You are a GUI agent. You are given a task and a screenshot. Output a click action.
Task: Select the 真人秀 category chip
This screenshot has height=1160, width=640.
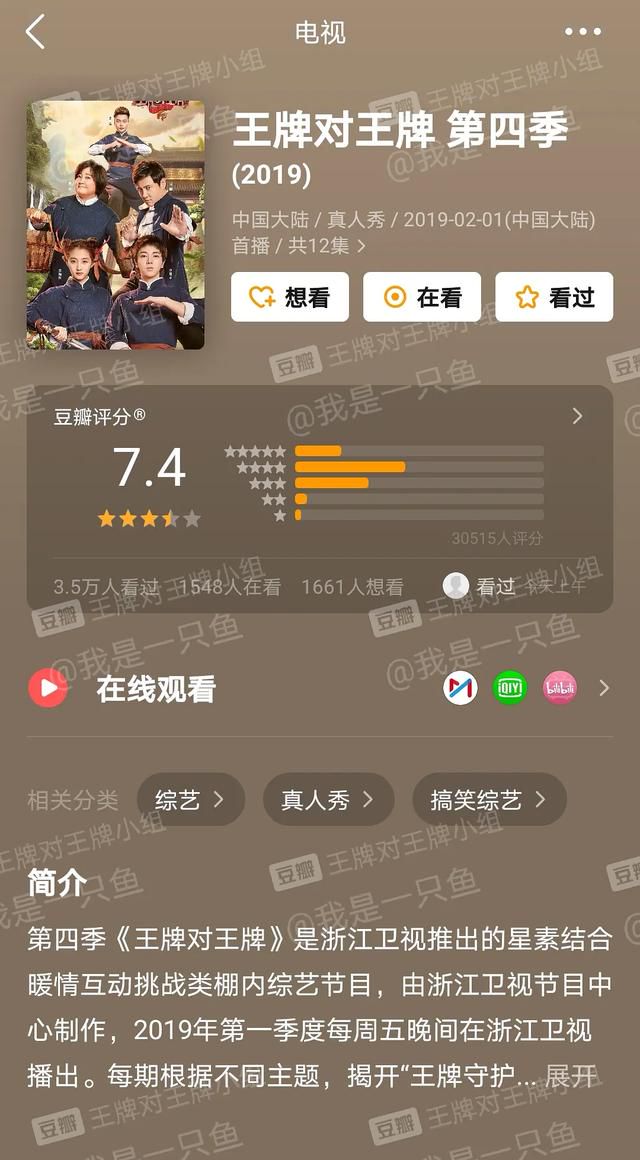[x=329, y=800]
